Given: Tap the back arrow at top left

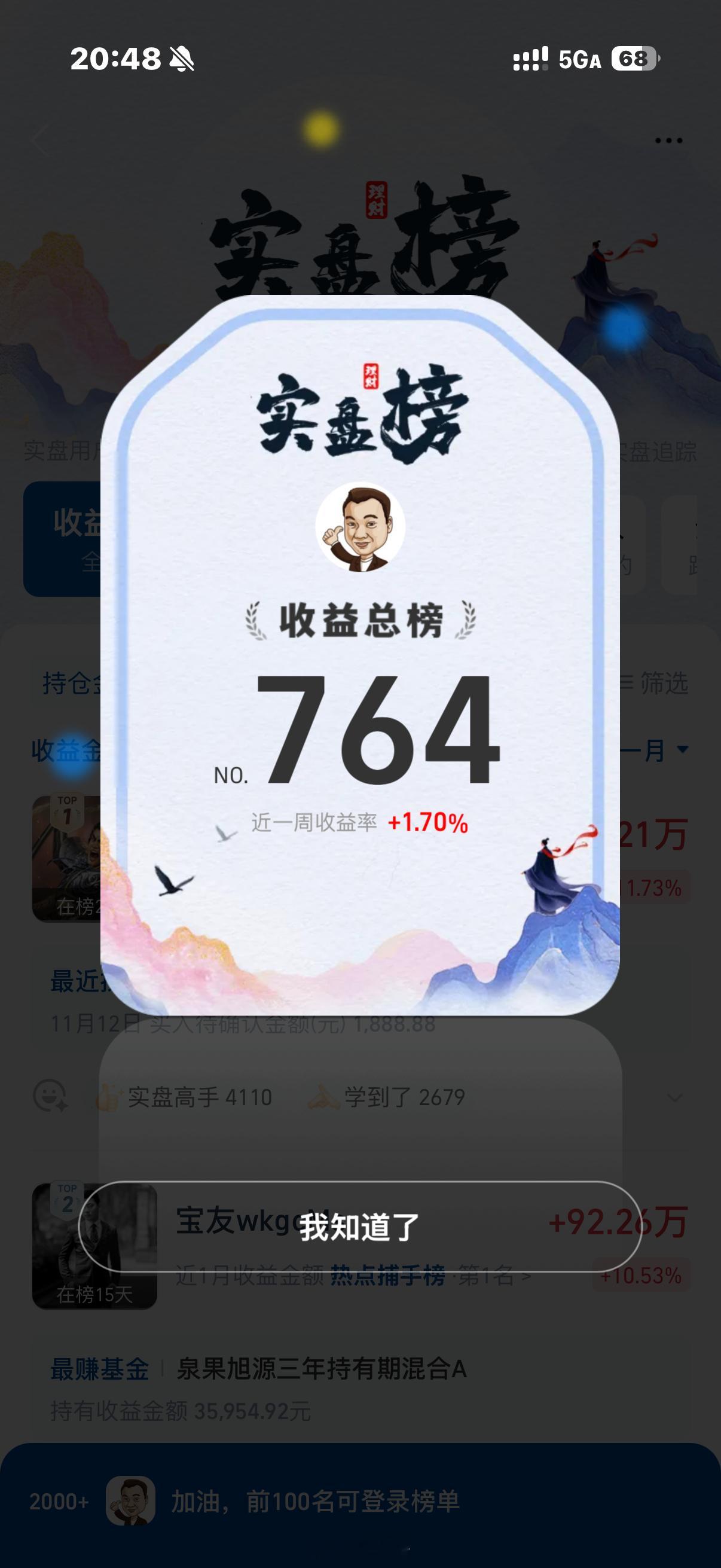Looking at the screenshot, I should point(38,142).
